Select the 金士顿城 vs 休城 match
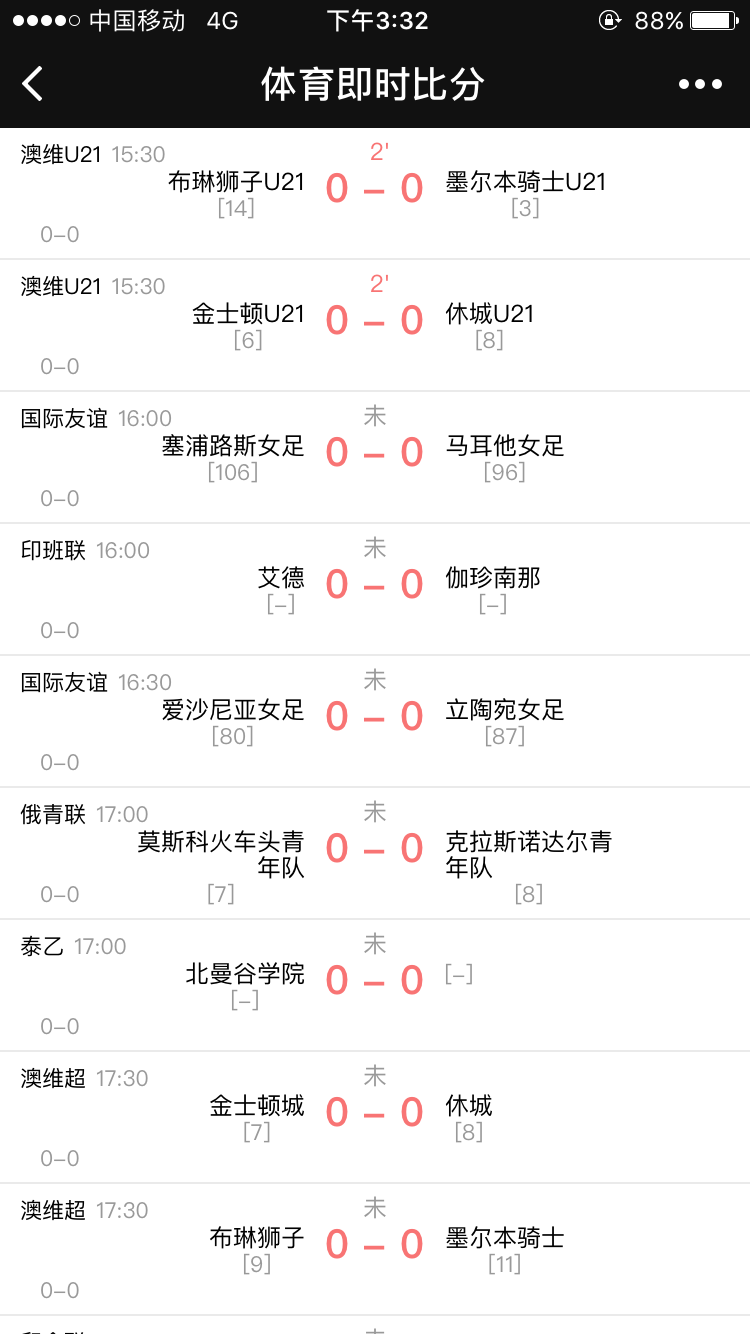Viewport: 750px width, 1334px height. click(x=374, y=1118)
